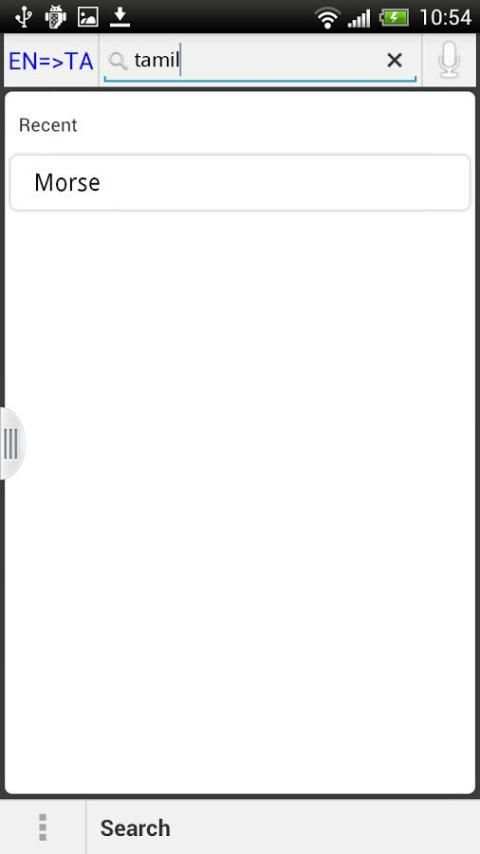Open the recent word Morse
Image resolution: width=480 pixels, height=854 pixels.
pyautogui.click(x=240, y=183)
